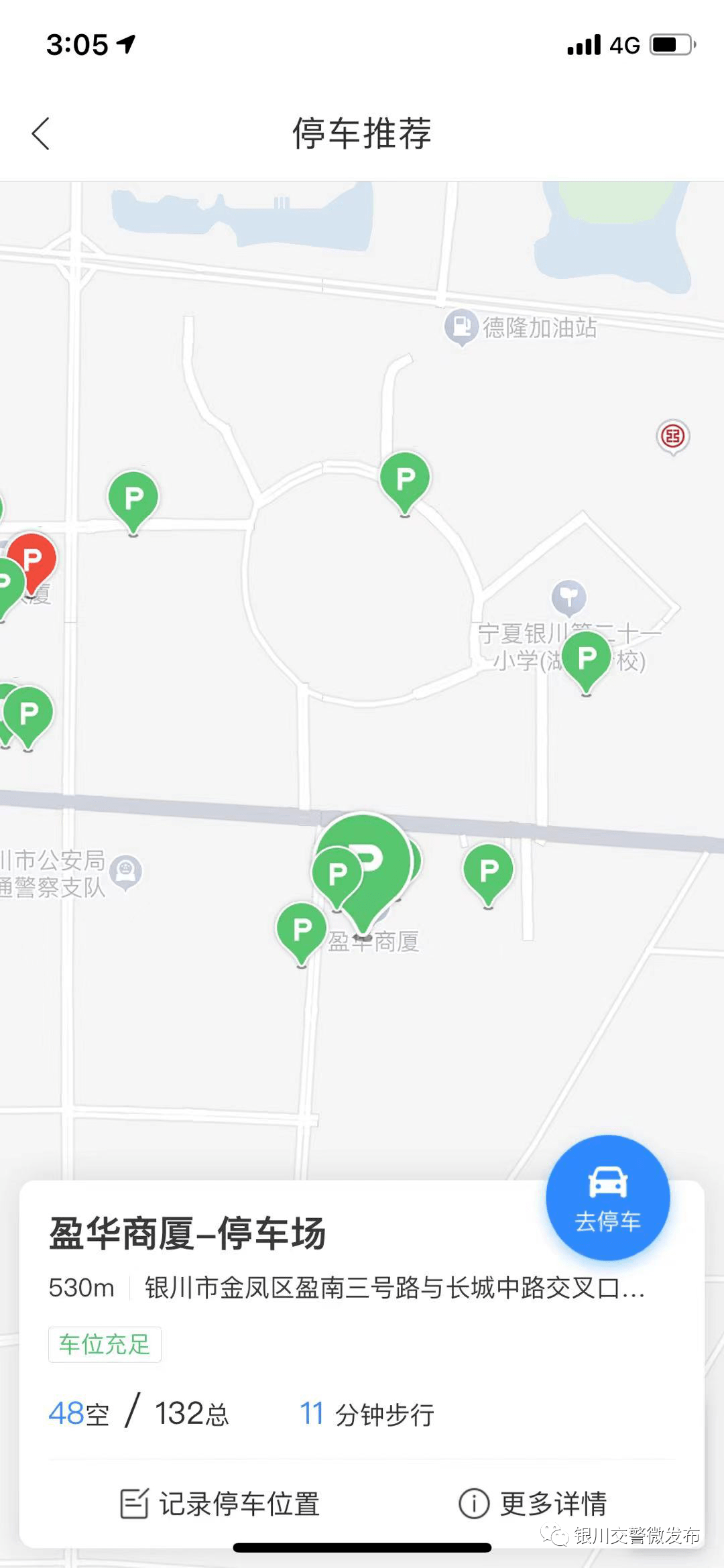Tap the 银川市公安局交通警察支队 map marker

pos(125,871)
